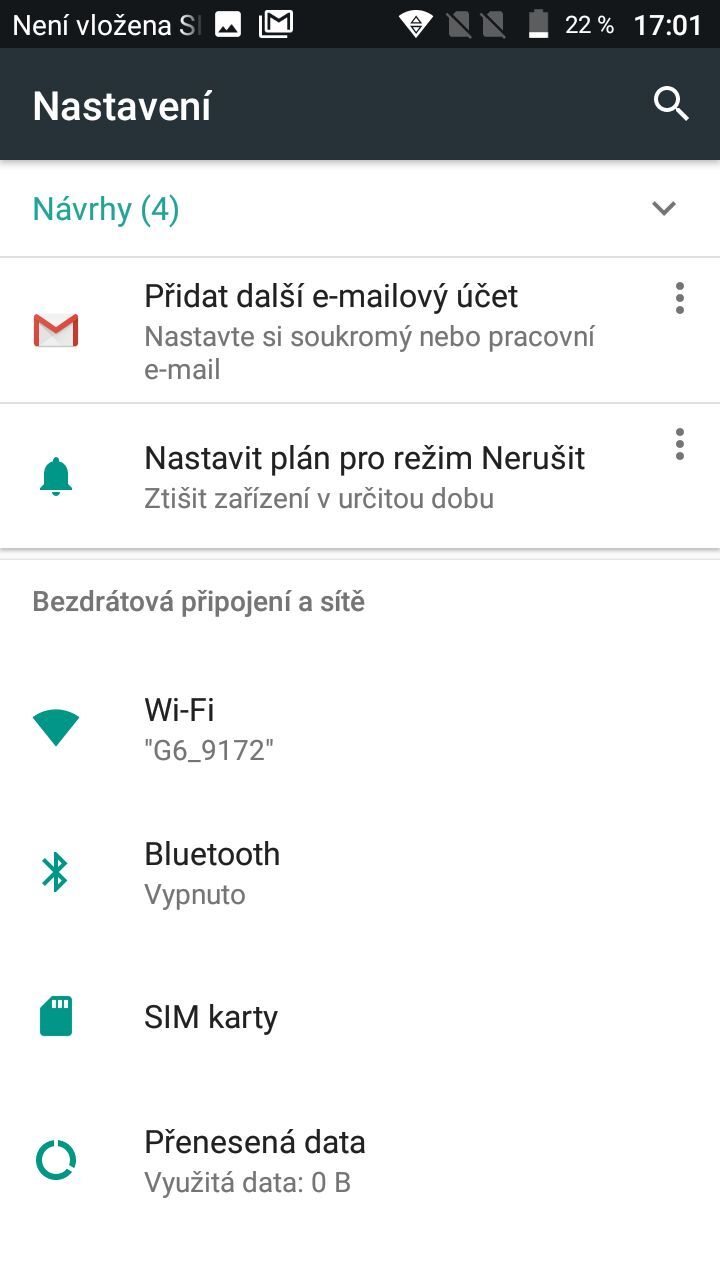The width and height of the screenshot is (720, 1280).
Task: Collapse the Návrhy suggestions section
Action: [662, 209]
